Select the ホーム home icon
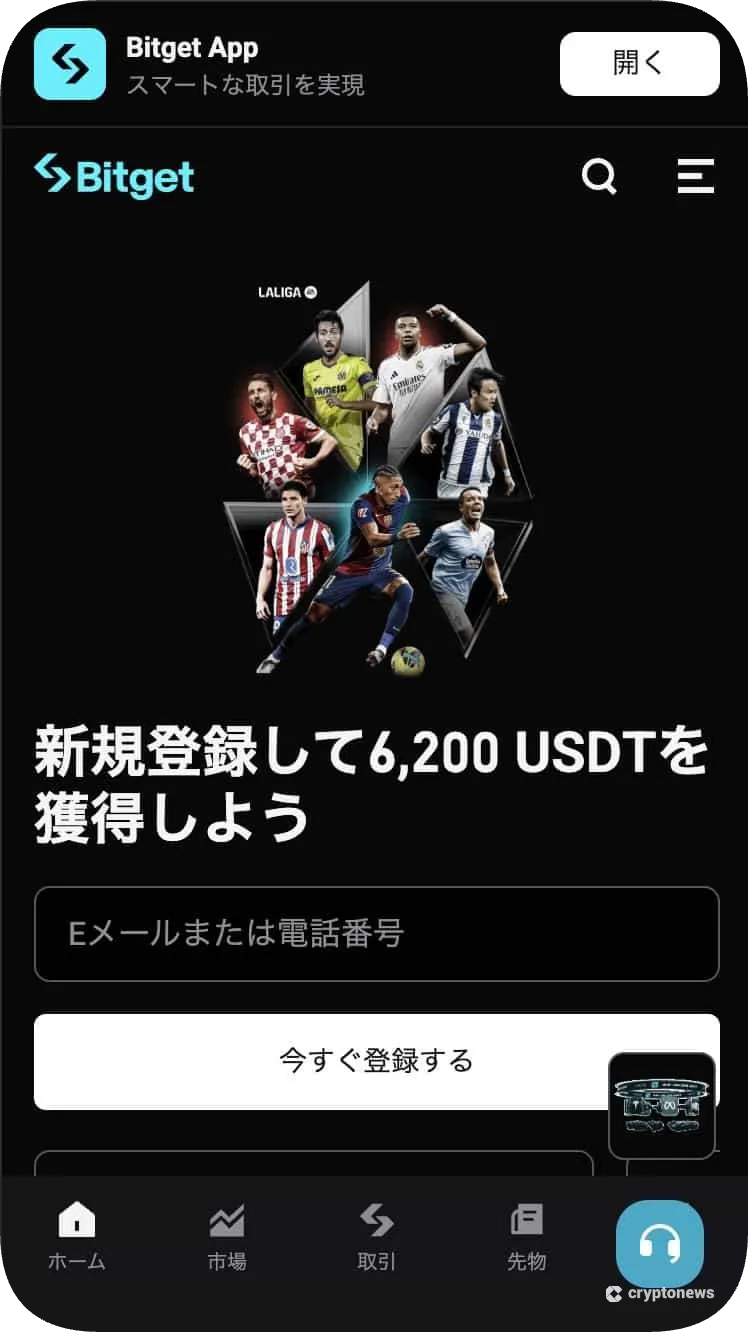Viewport: 748px width, 1332px height. pyautogui.click(x=75, y=1220)
